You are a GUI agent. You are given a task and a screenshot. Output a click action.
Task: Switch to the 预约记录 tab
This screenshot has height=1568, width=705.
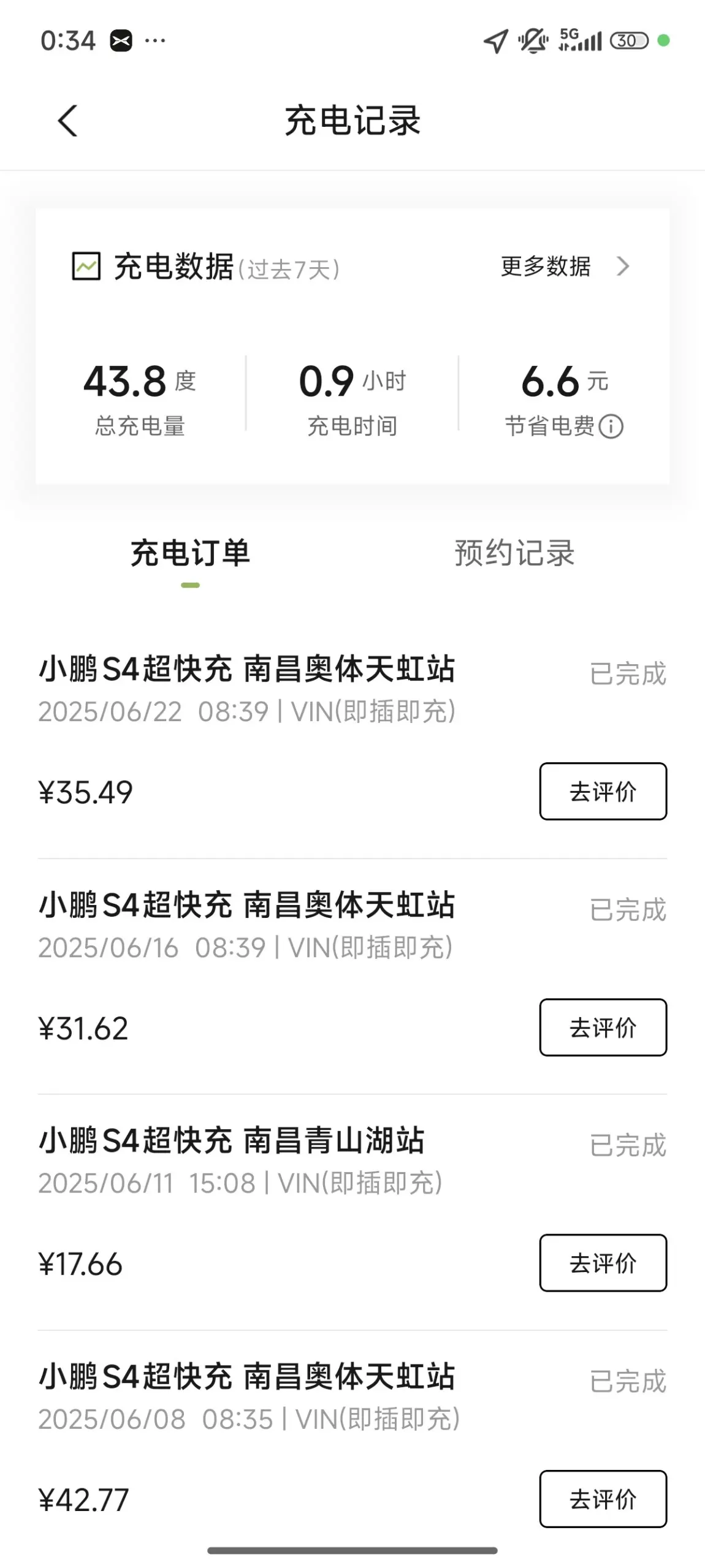tap(514, 553)
